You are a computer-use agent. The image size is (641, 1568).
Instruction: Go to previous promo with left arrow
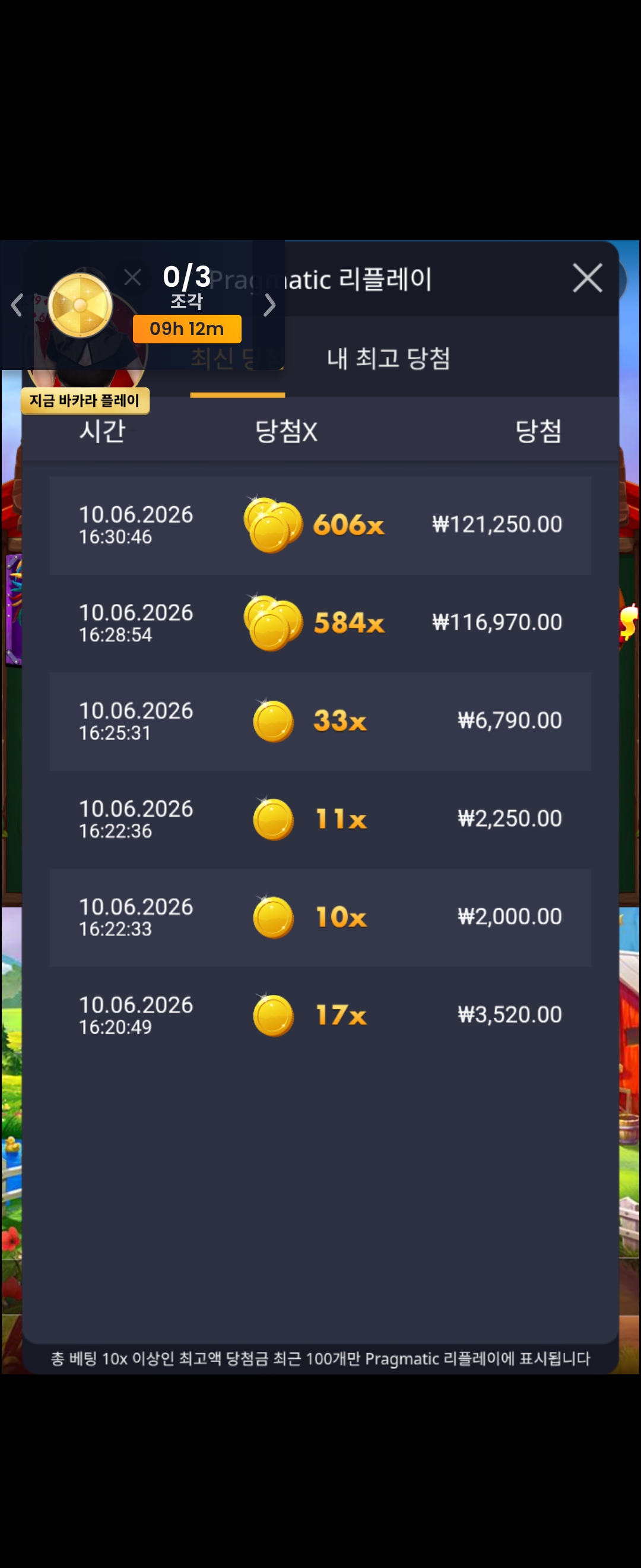pos(17,305)
